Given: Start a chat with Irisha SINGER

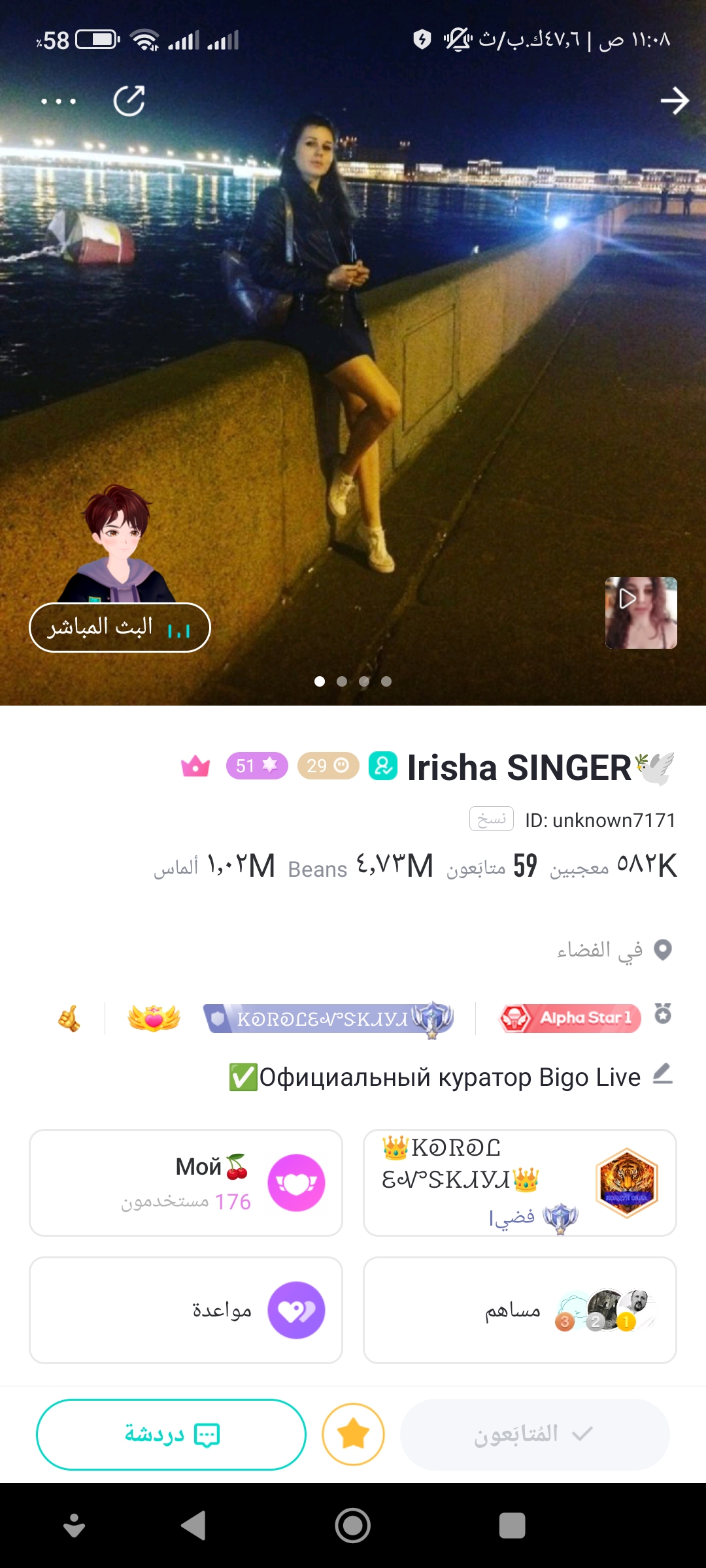Looking at the screenshot, I should tap(171, 1434).
